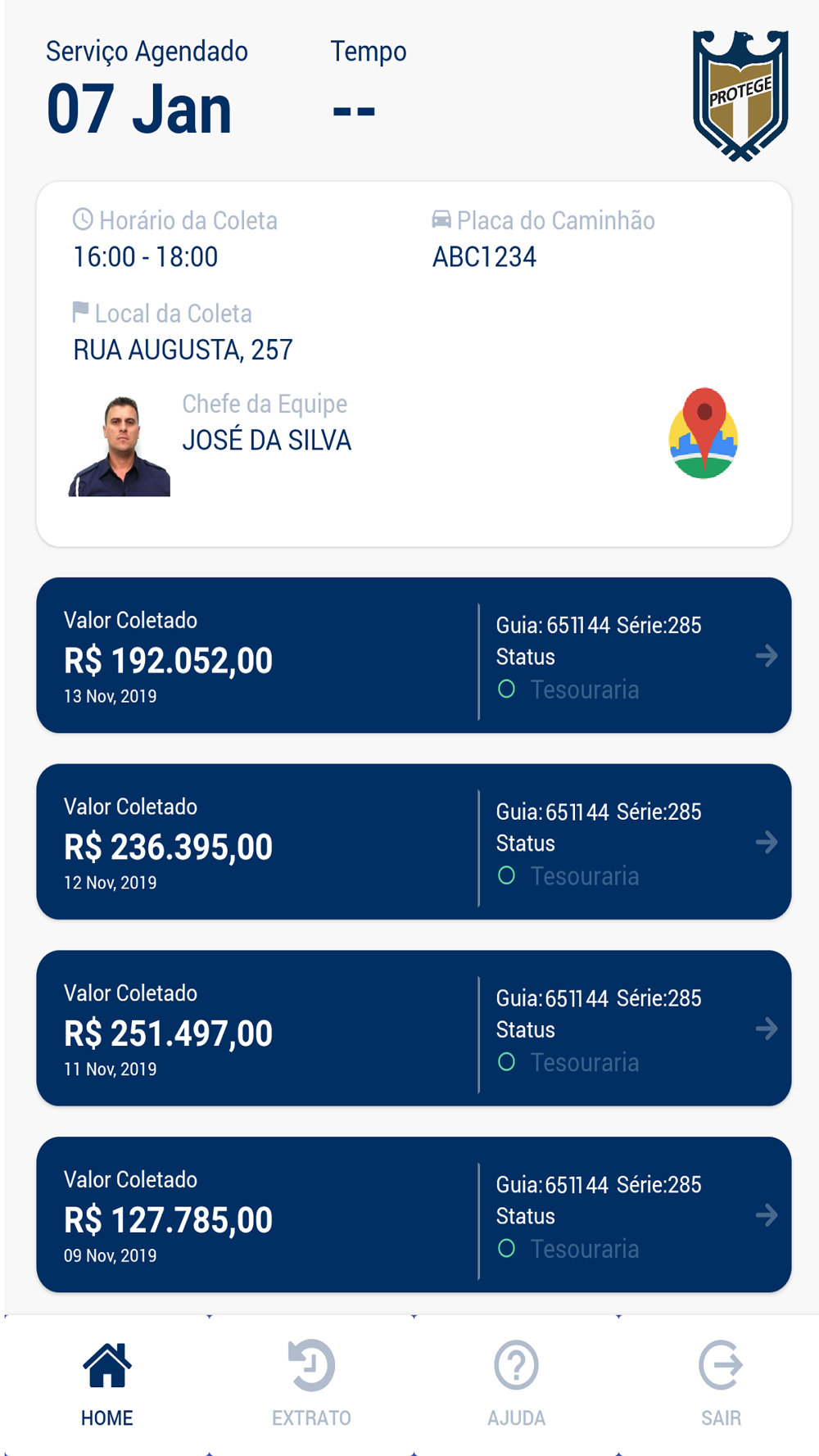Viewport: 819px width, 1456px height.
Task: Open the map pin for Rua Augusta location
Action: pyautogui.click(x=703, y=433)
